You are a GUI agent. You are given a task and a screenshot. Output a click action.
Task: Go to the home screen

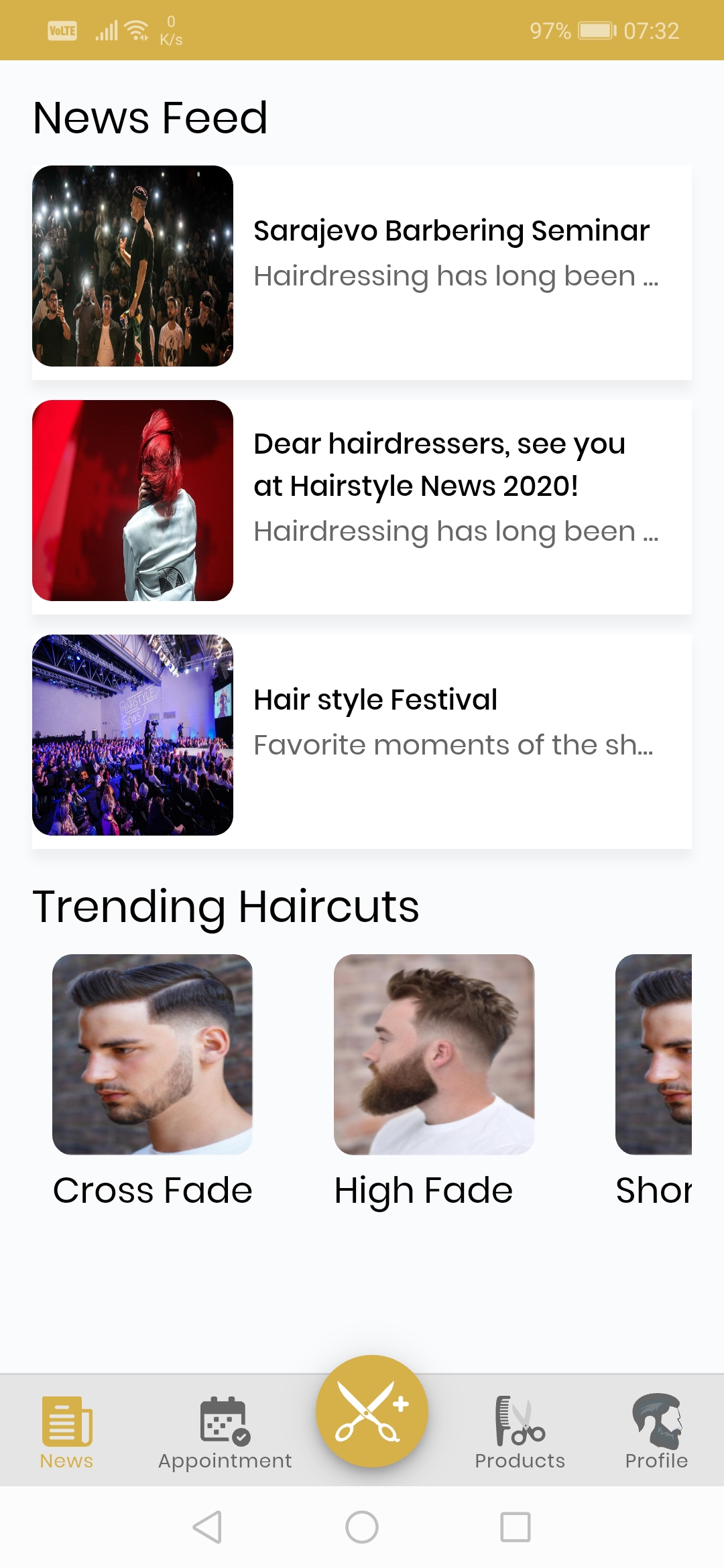click(362, 1527)
